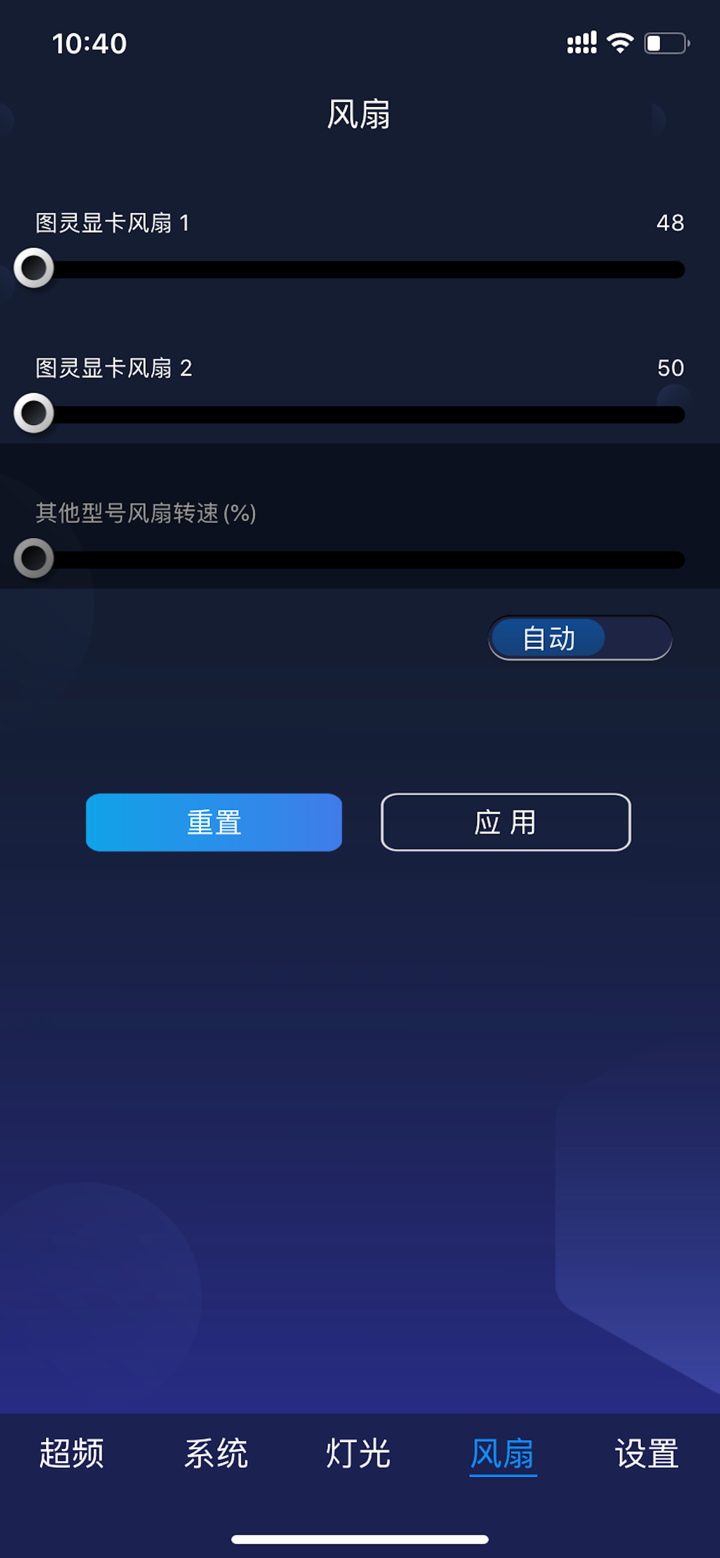
Task: Tap the 风扇 page title
Action: coord(360,115)
